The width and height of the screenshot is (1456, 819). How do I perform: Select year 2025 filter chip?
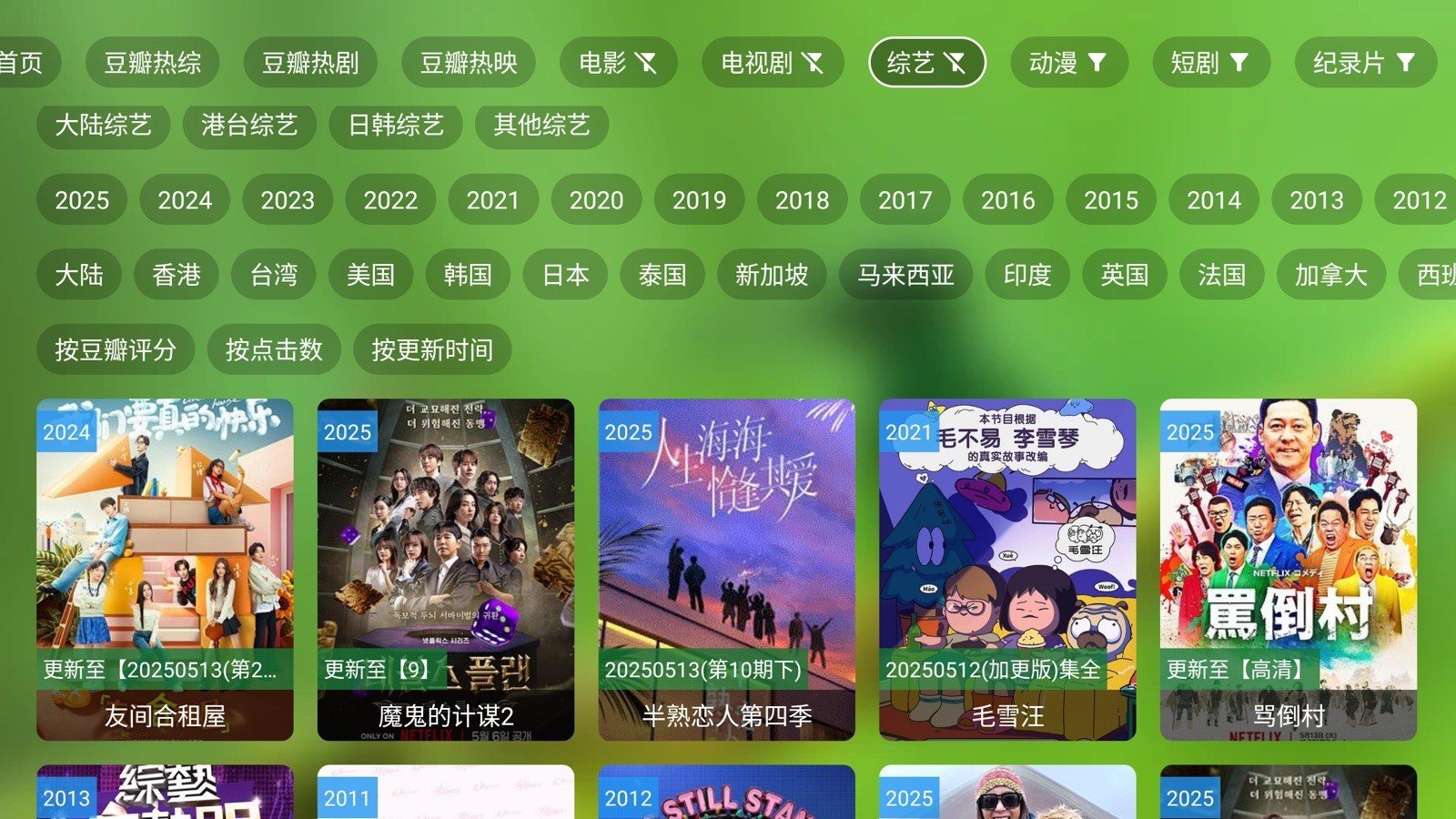82,200
